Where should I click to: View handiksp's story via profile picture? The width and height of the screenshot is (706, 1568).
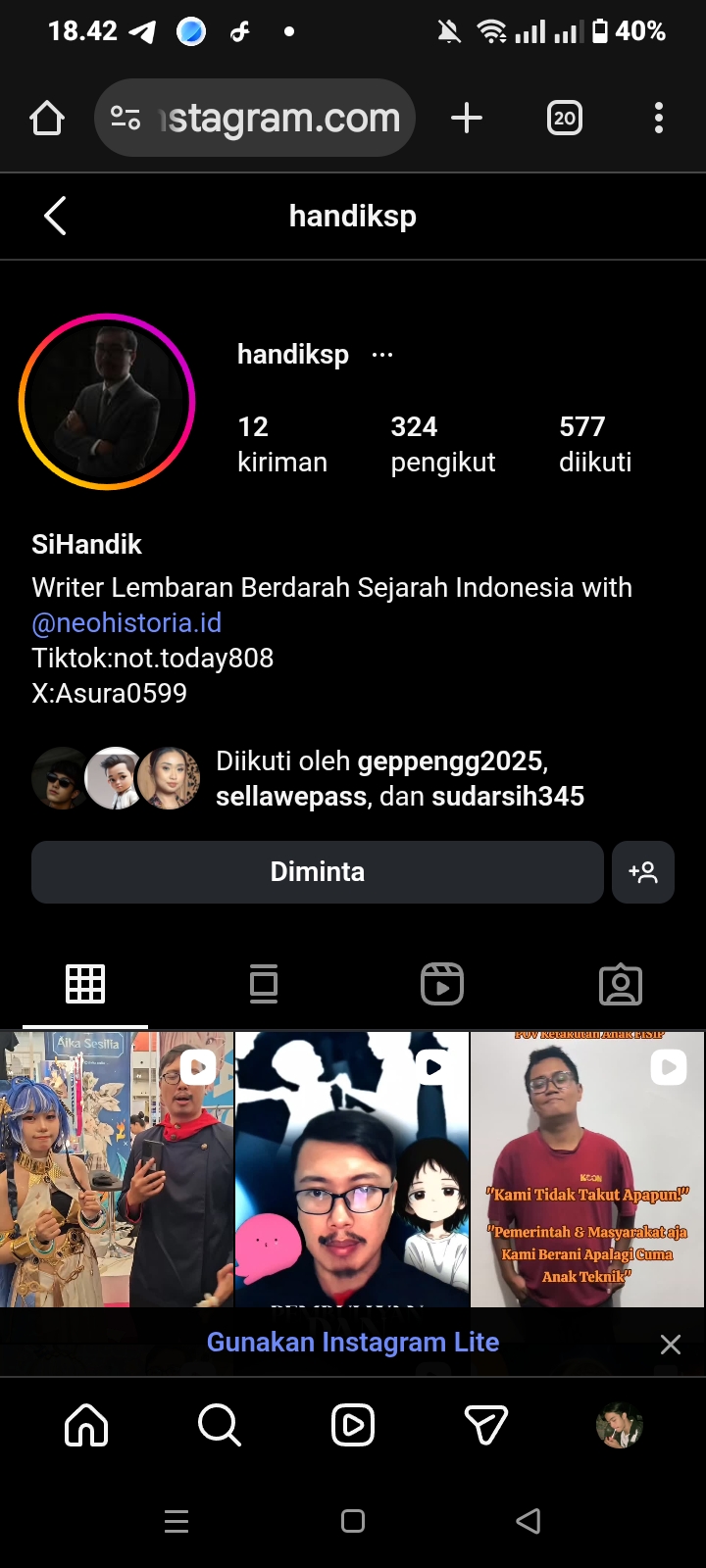point(107,402)
